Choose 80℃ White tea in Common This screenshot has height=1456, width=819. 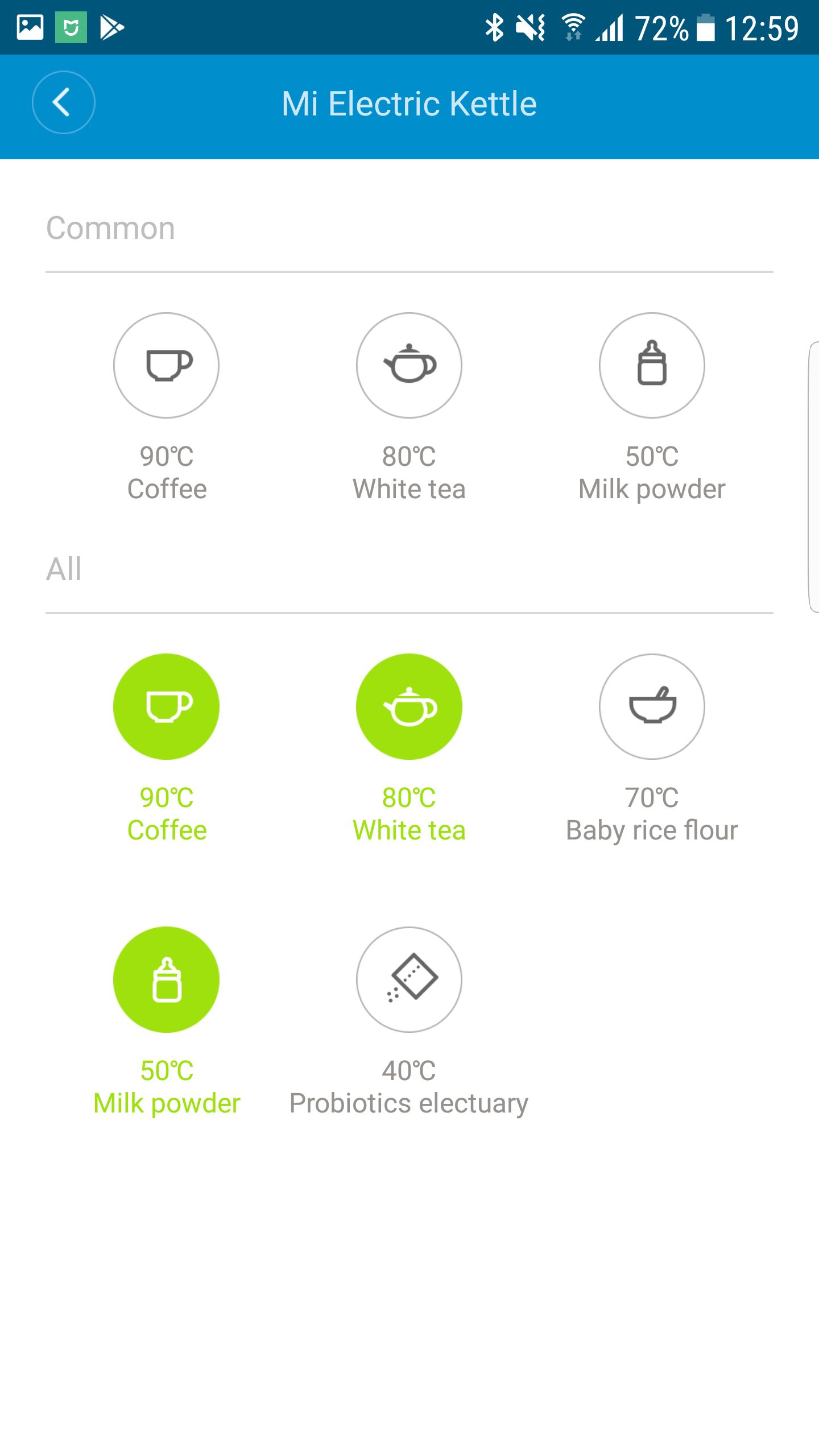tap(409, 365)
